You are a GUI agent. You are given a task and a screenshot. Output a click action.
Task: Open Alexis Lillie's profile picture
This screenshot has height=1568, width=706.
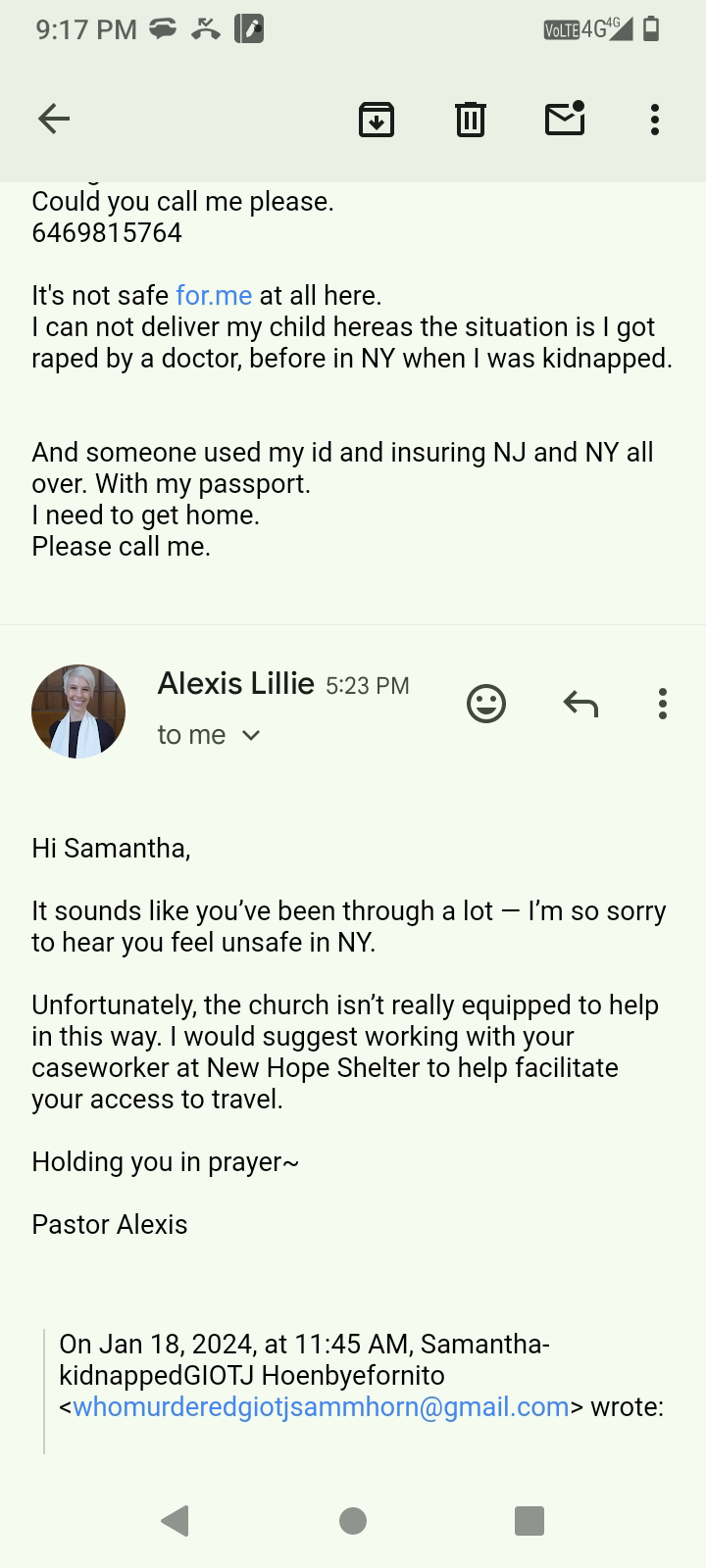click(x=78, y=711)
